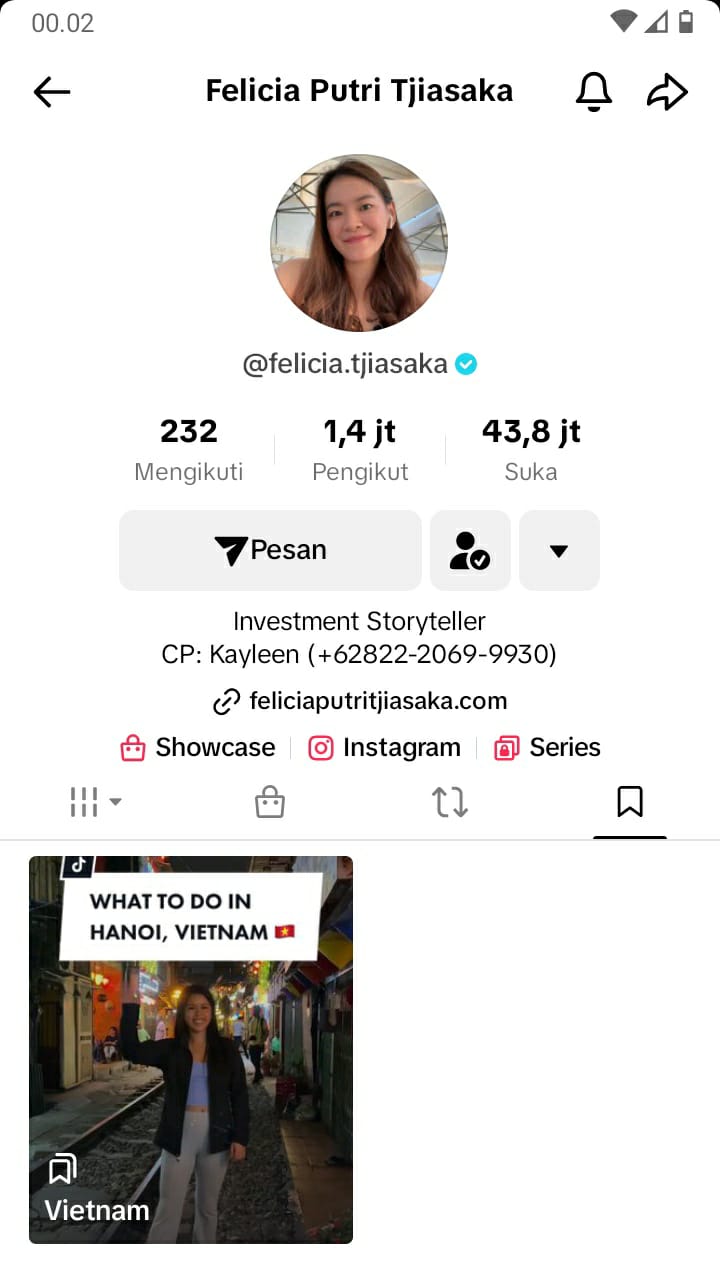This screenshot has width=720, height=1280.
Task: View the Pengikut list
Action: (x=360, y=449)
